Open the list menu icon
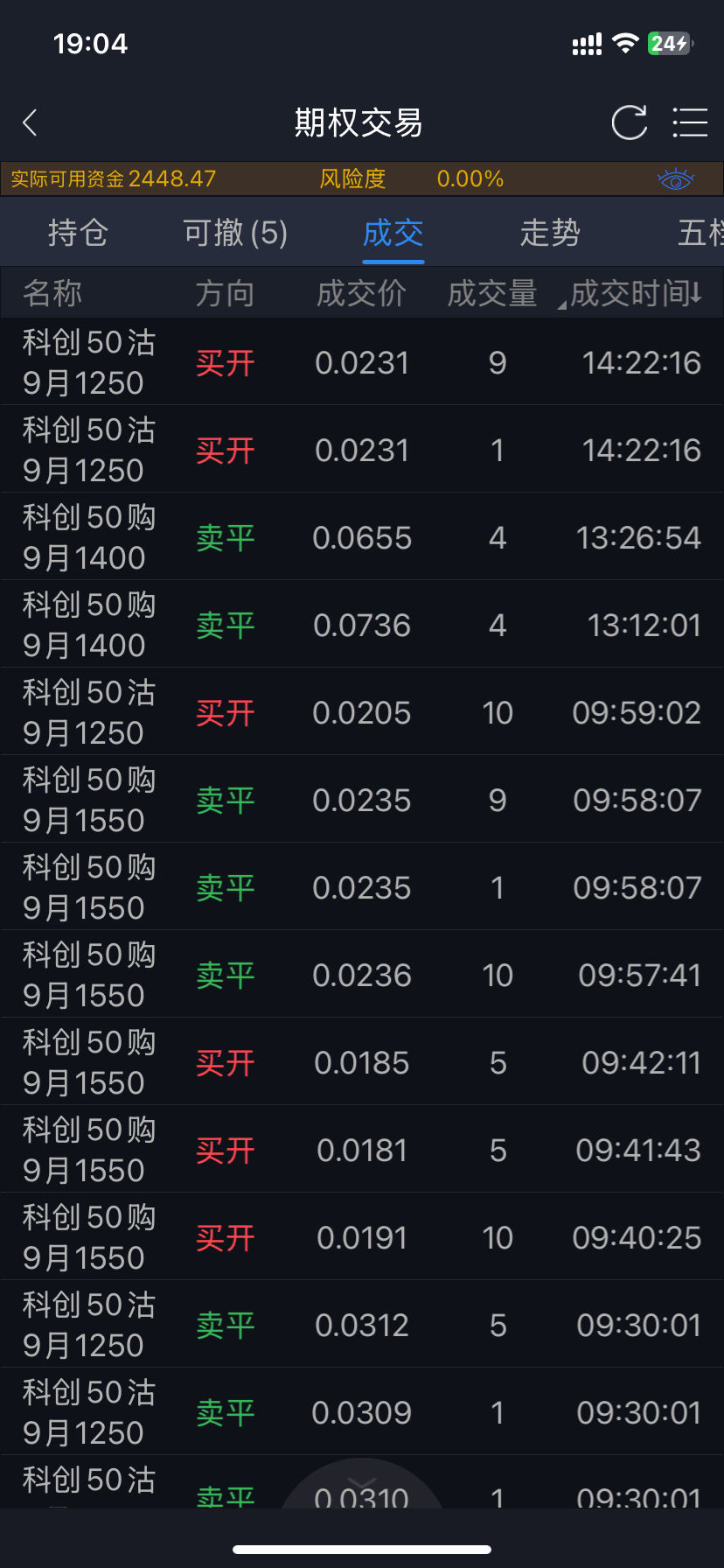This screenshot has width=724, height=1568. click(x=690, y=122)
